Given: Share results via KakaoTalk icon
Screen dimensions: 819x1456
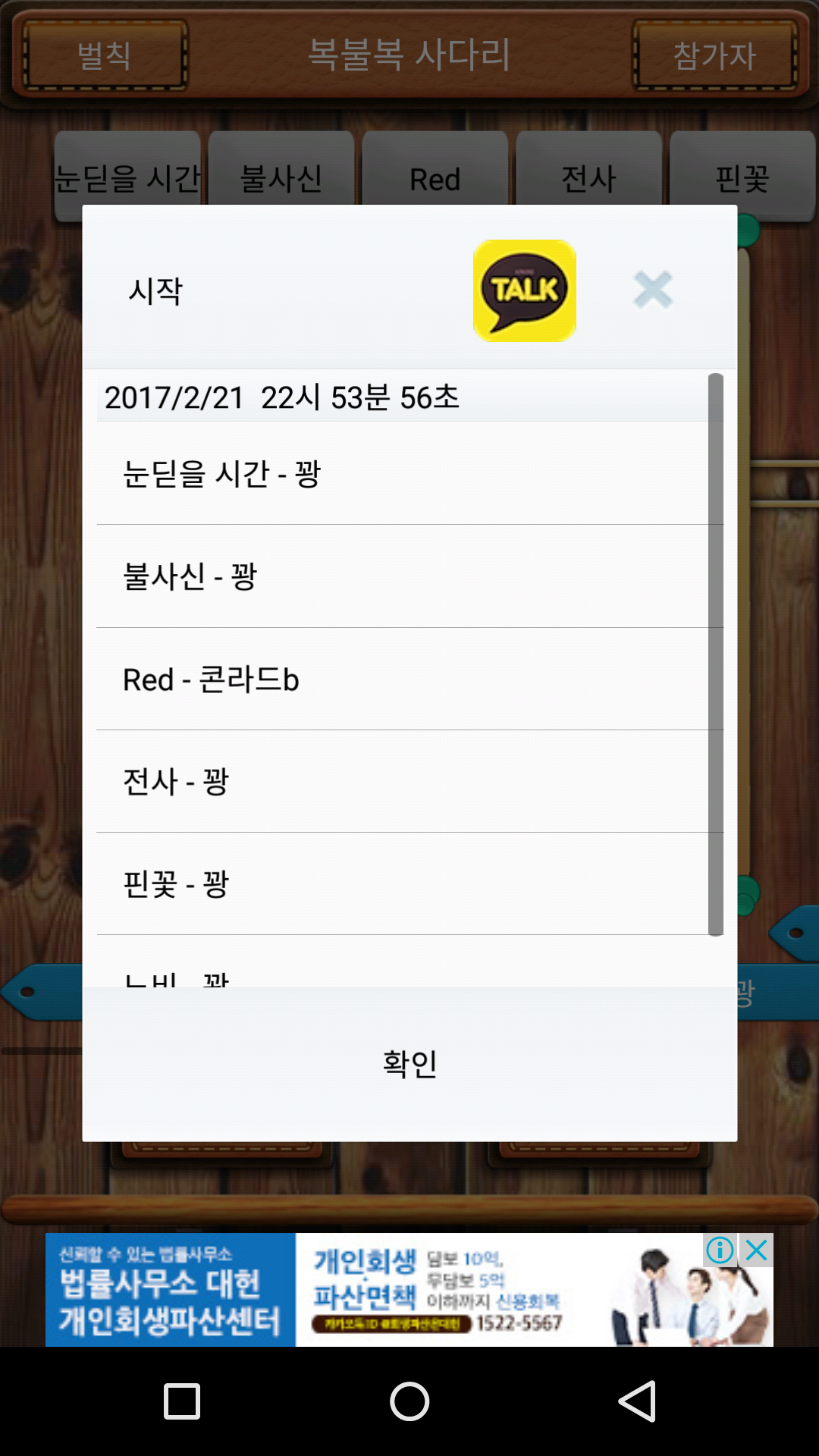Looking at the screenshot, I should [524, 290].
